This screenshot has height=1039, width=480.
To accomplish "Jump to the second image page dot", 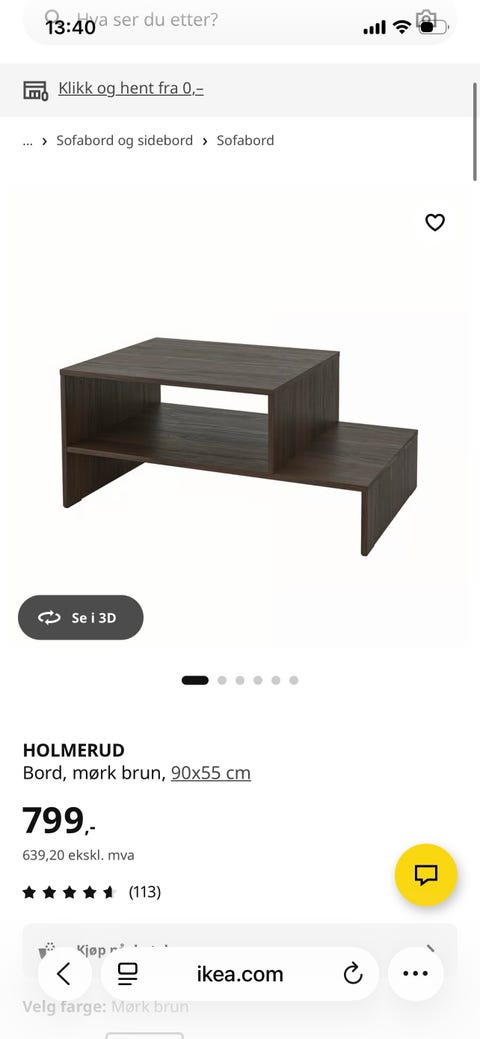I will pyautogui.click(x=222, y=680).
